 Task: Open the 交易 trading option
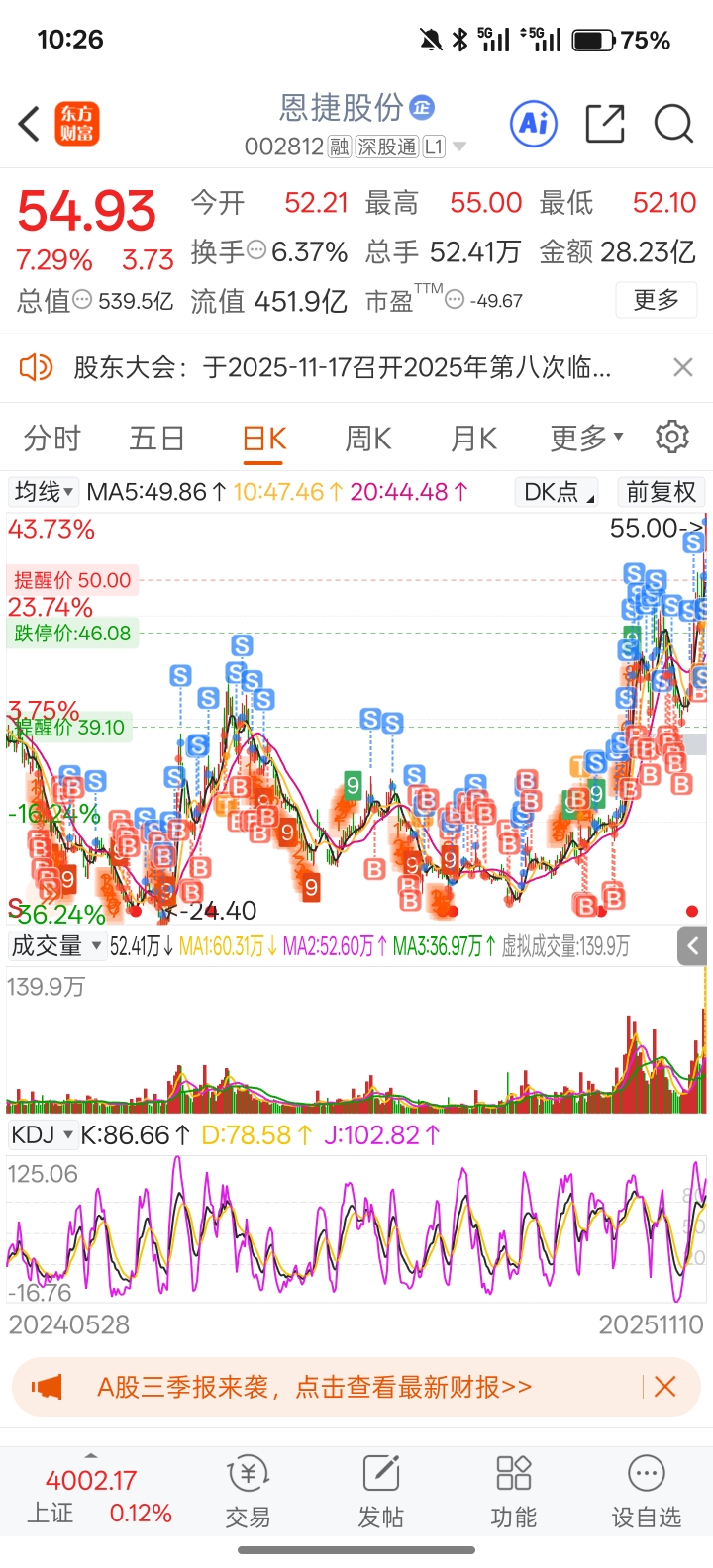(x=248, y=1493)
